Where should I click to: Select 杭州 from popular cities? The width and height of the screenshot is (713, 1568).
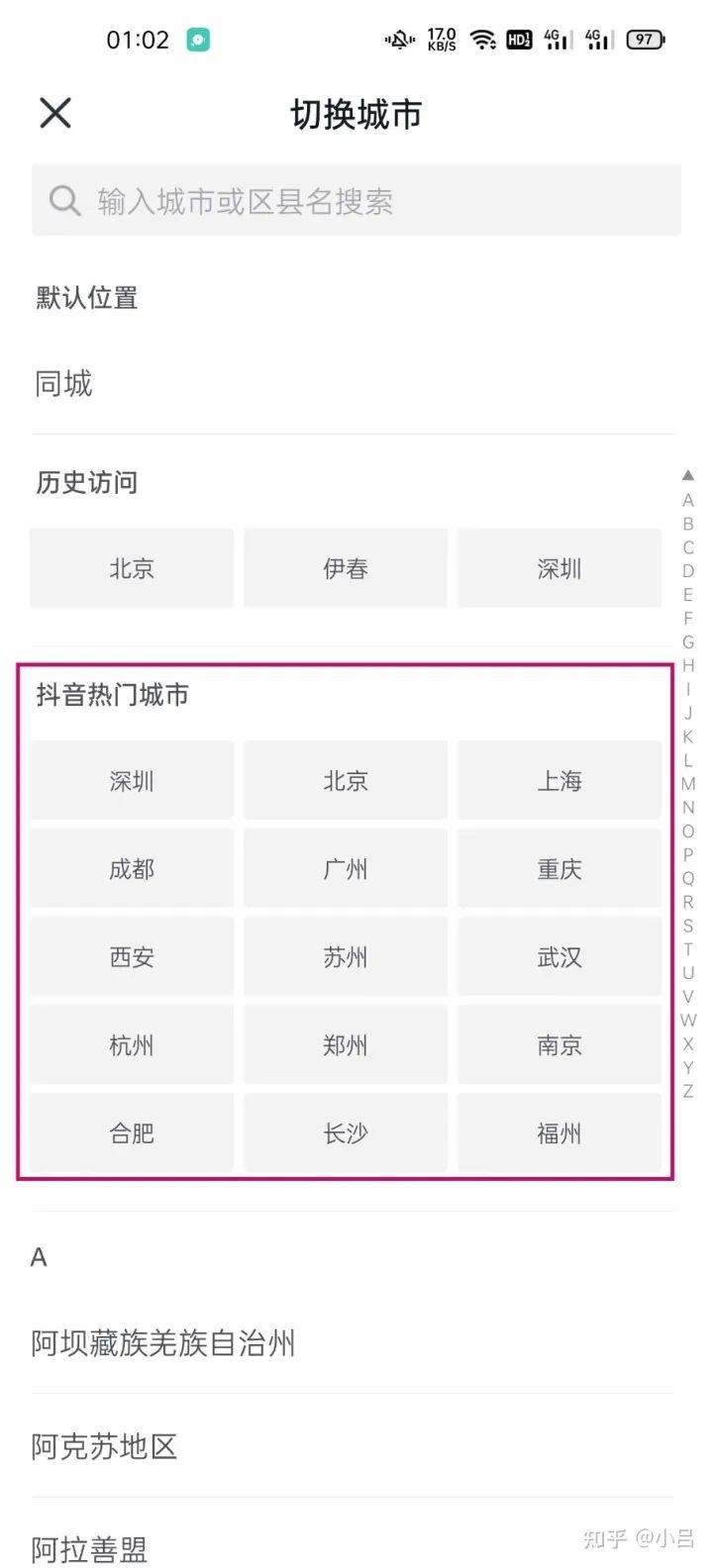click(x=132, y=1045)
